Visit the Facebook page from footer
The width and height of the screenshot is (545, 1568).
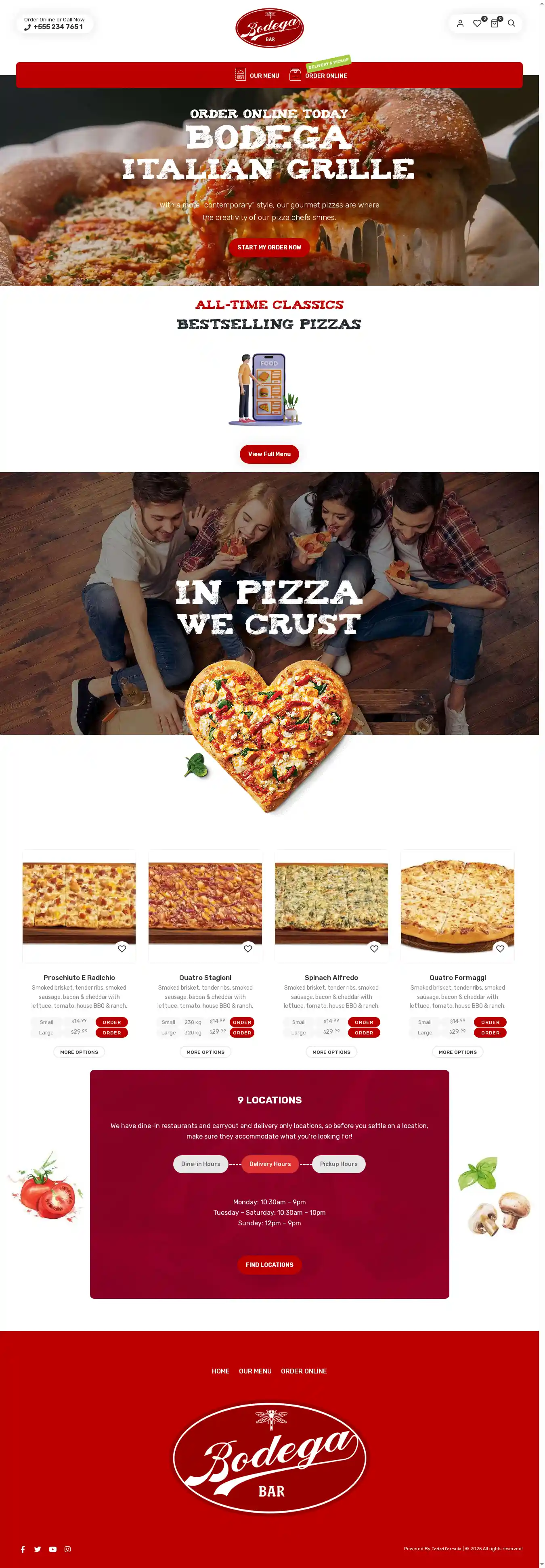23,1549
